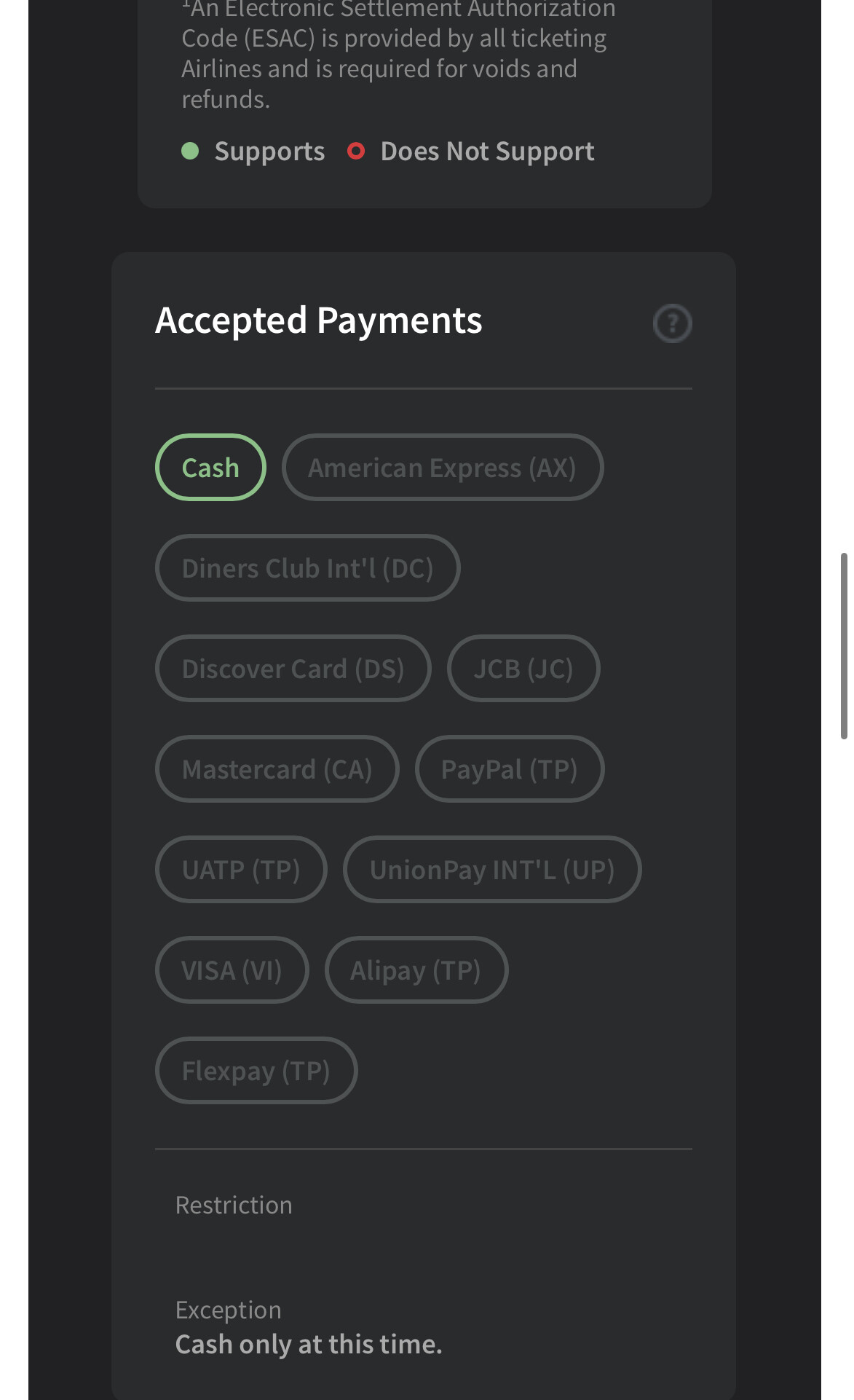Select the VISA (VI) chip
The height and width of the screenshot is (1400, 854).
[x=232, y=970]
